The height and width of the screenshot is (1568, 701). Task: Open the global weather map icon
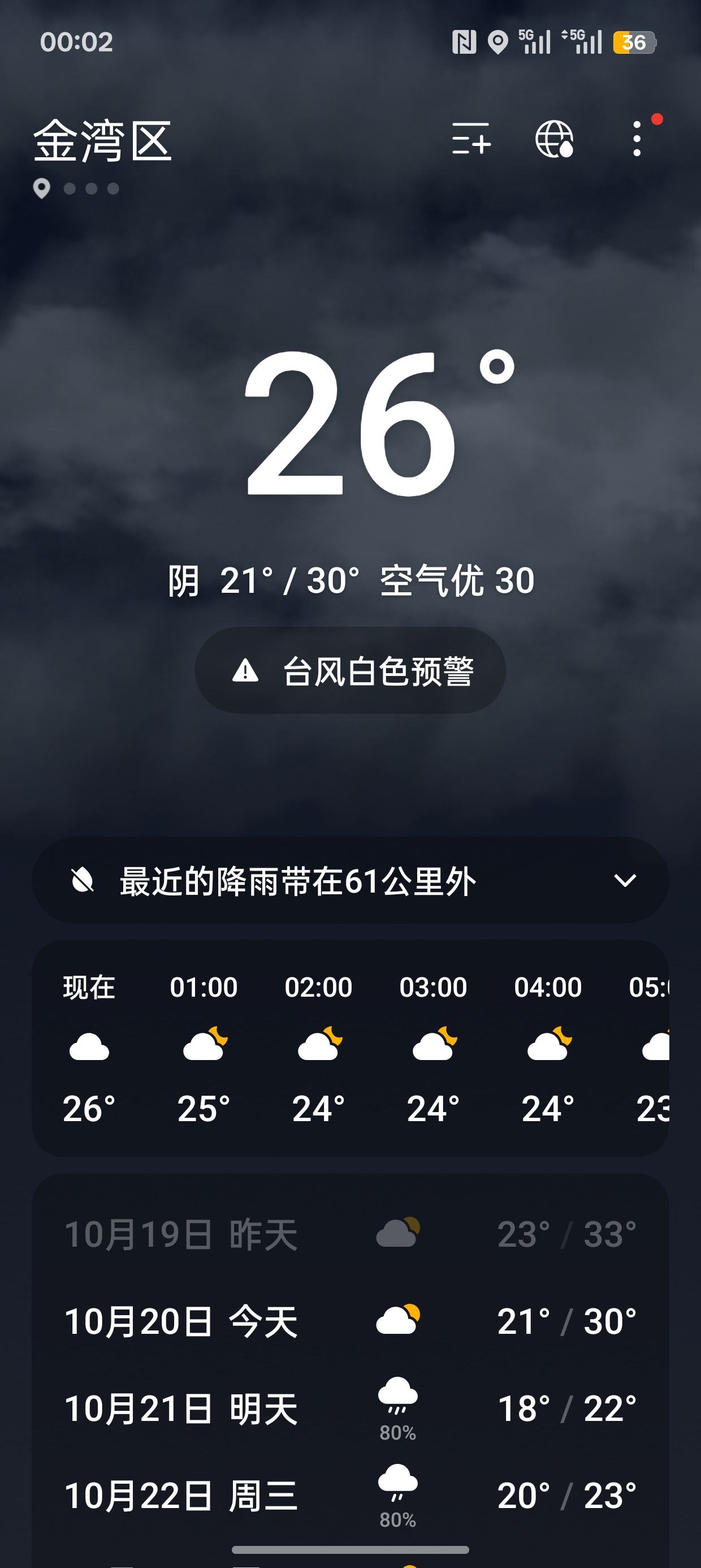[555, 139]
